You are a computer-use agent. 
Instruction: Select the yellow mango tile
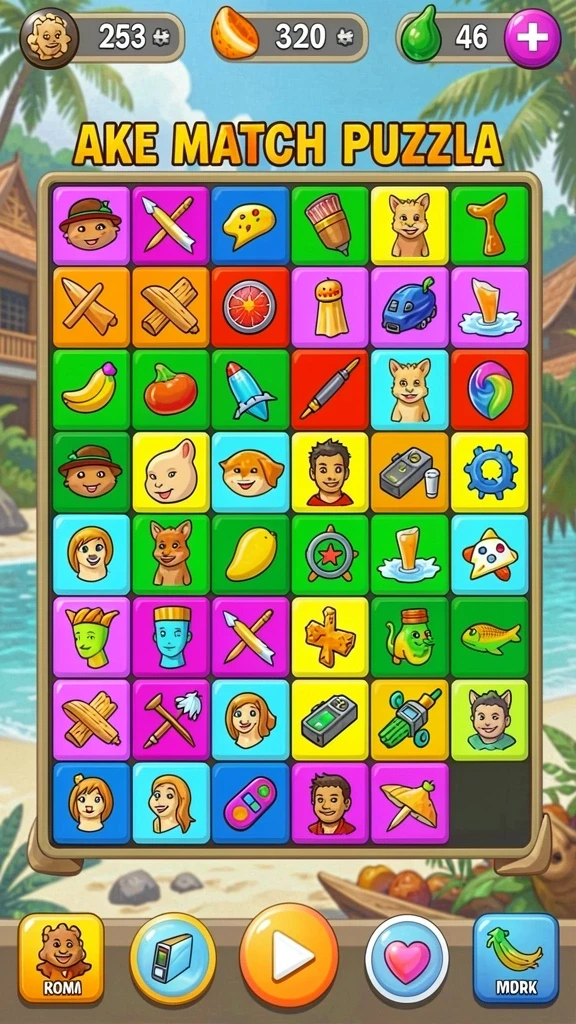point(250,554)
